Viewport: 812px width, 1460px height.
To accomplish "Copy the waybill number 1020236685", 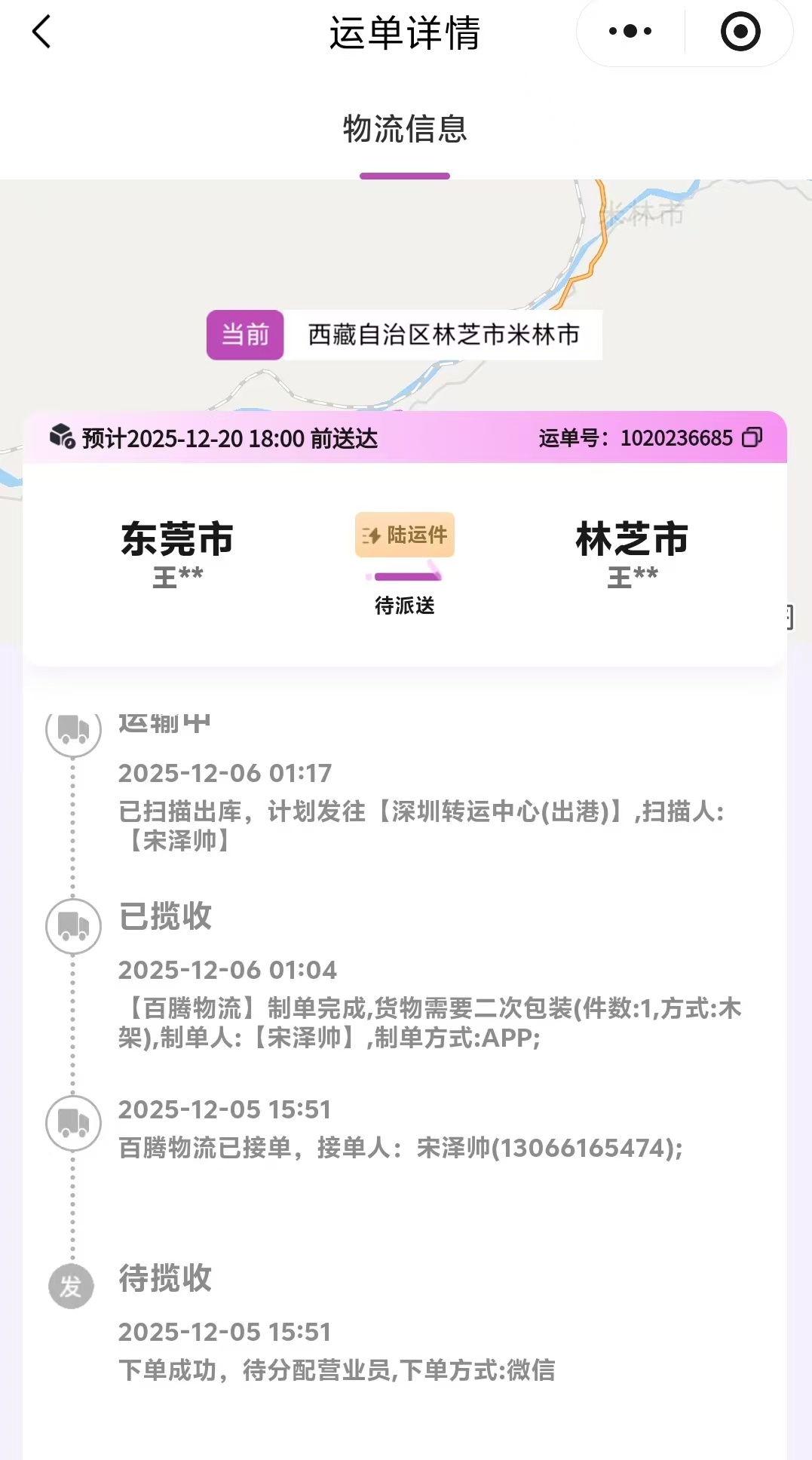I will click(752, 437).
